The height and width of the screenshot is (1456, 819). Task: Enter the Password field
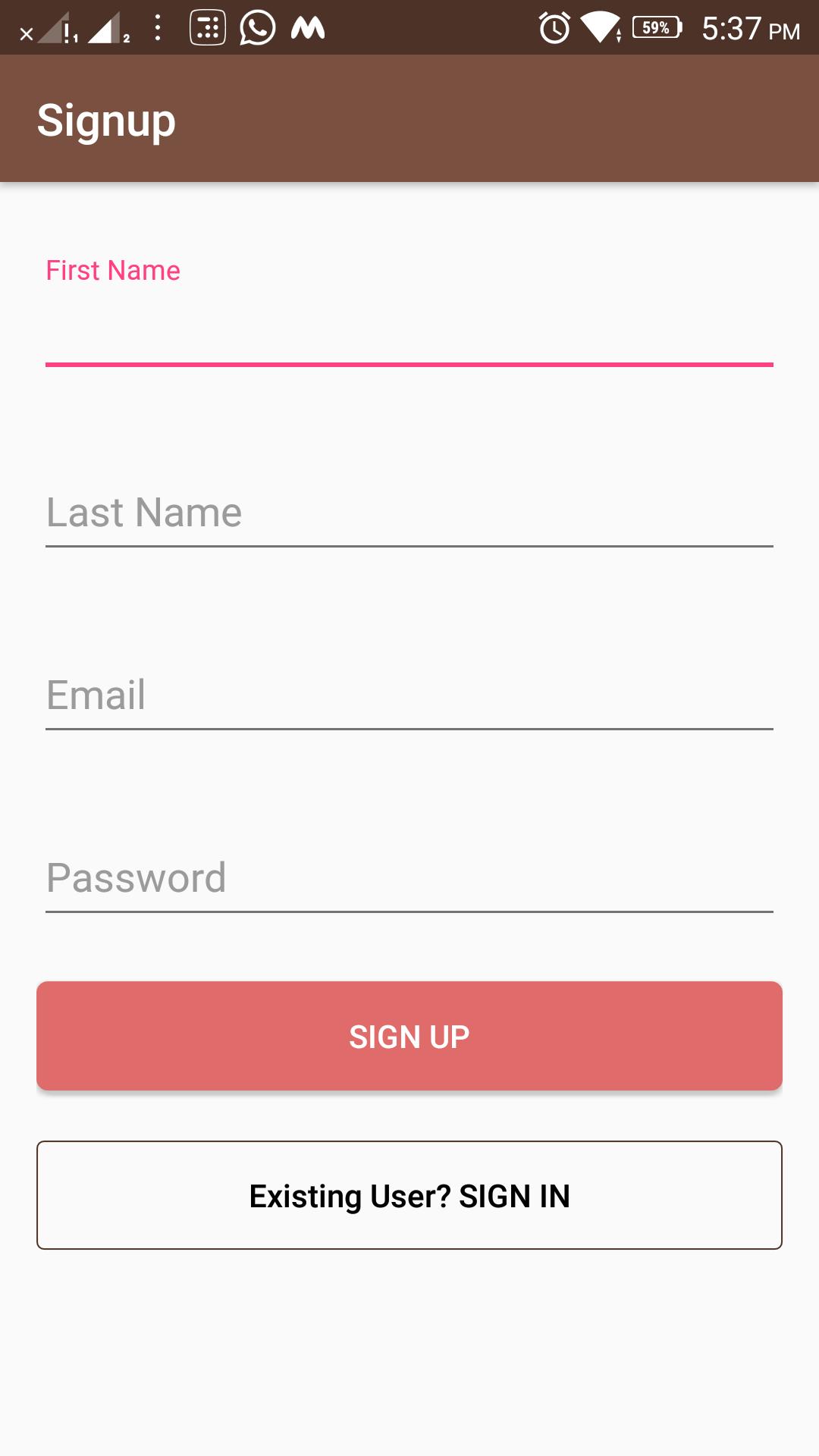pyautogui.click(x=409, y=878)
